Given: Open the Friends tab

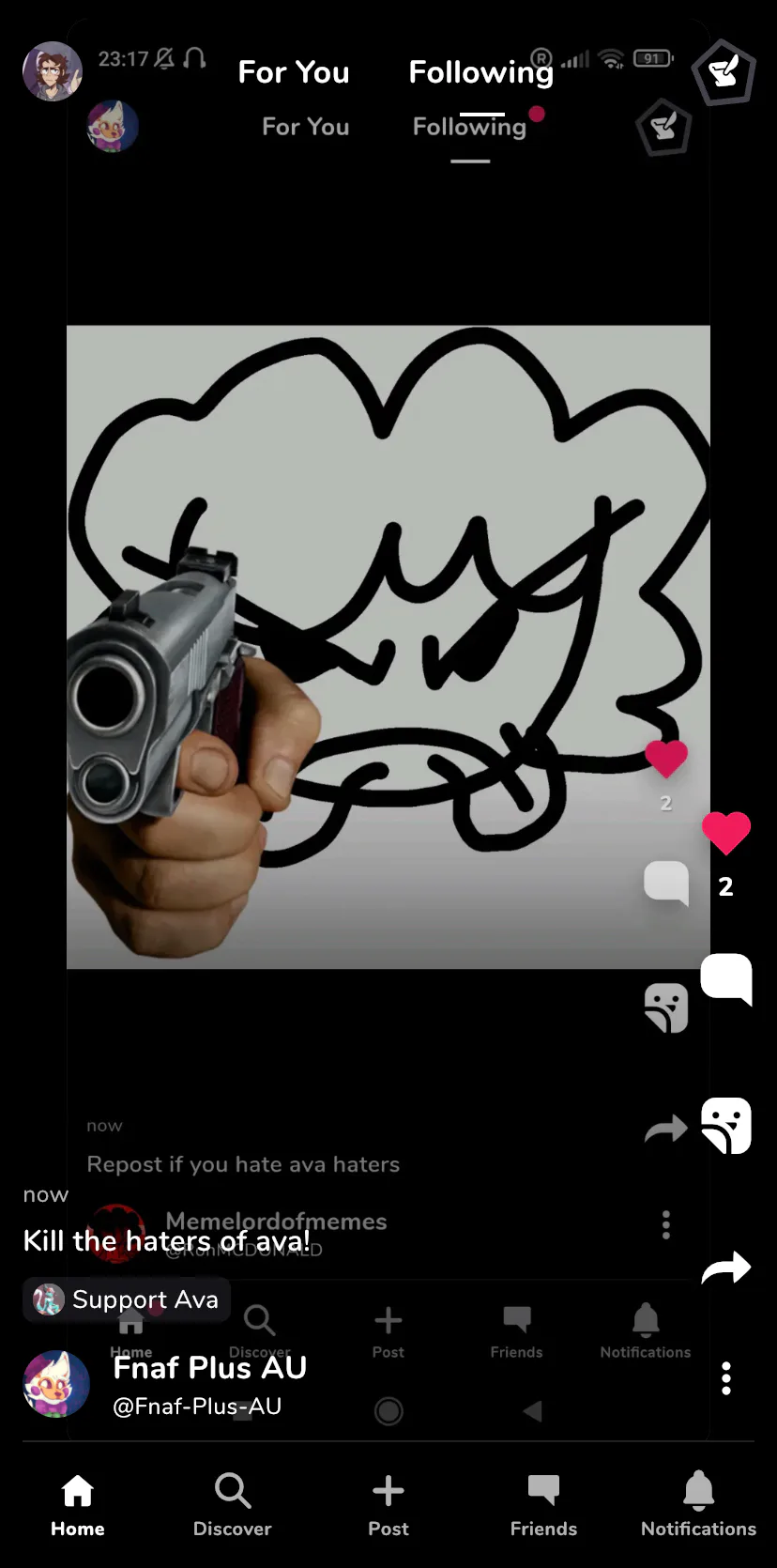Looking at the screenshot, I should coord(543,1504).
